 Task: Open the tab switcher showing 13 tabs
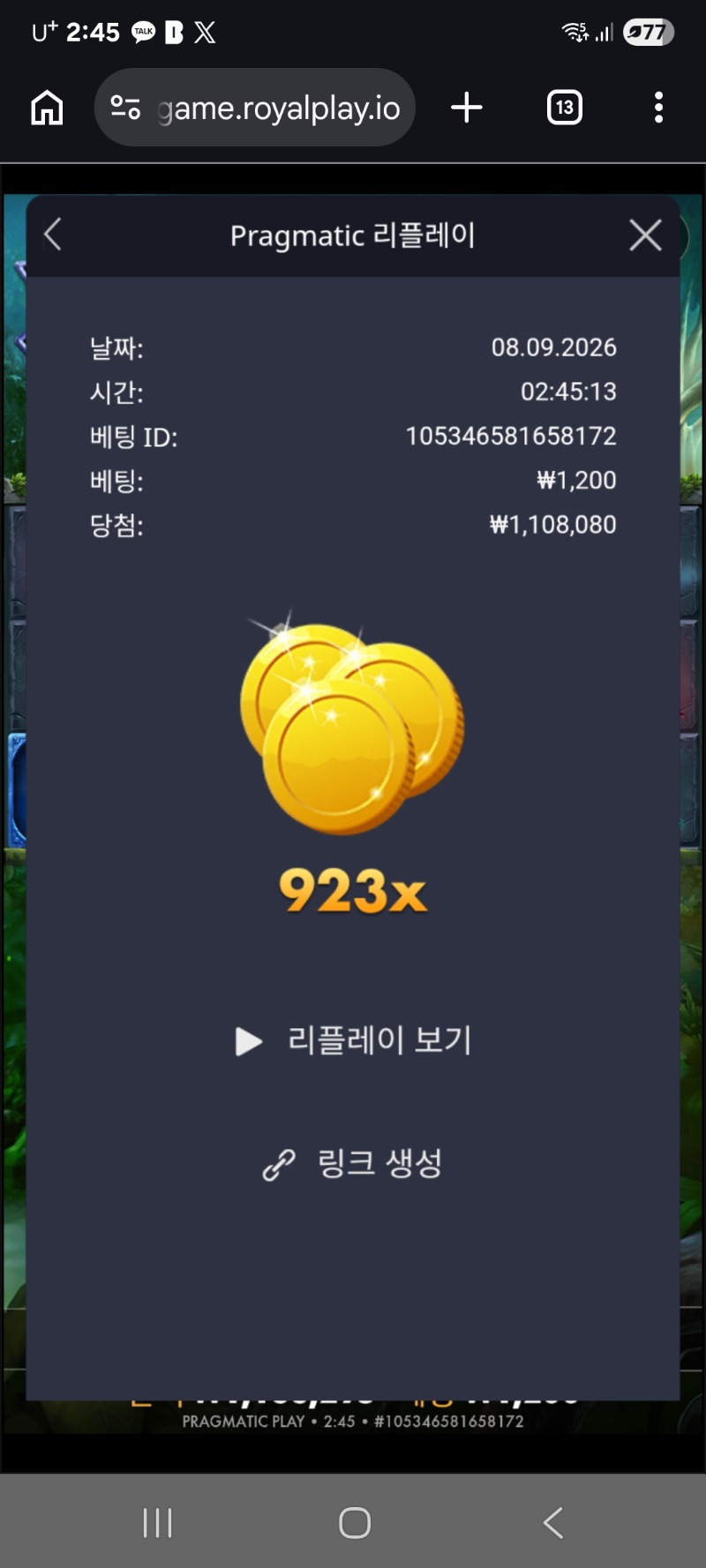(565, 108)
